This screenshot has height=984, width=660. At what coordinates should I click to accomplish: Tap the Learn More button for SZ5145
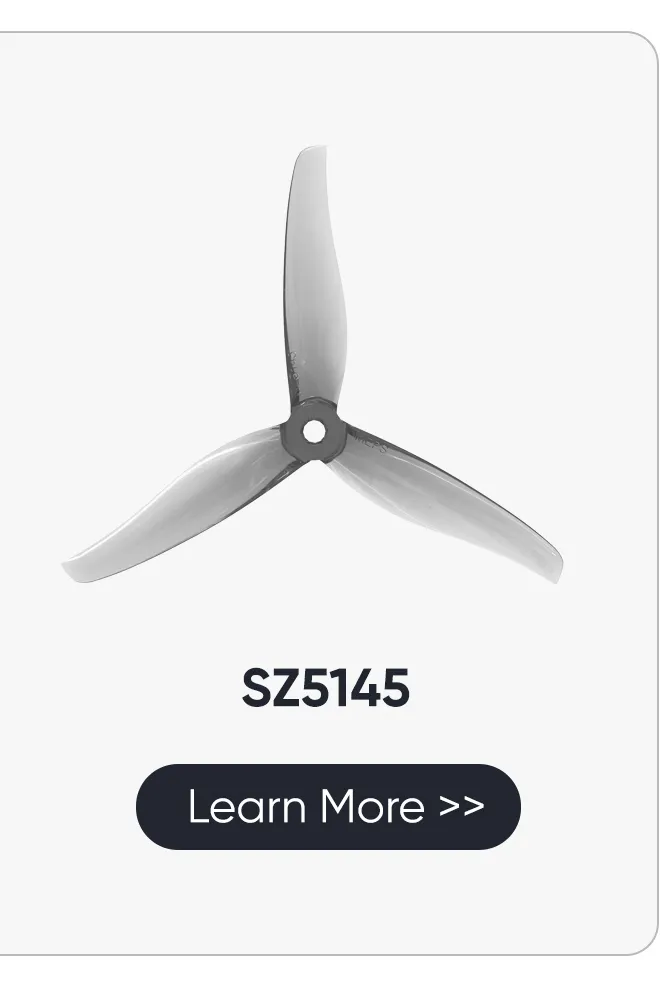[328, 807]
